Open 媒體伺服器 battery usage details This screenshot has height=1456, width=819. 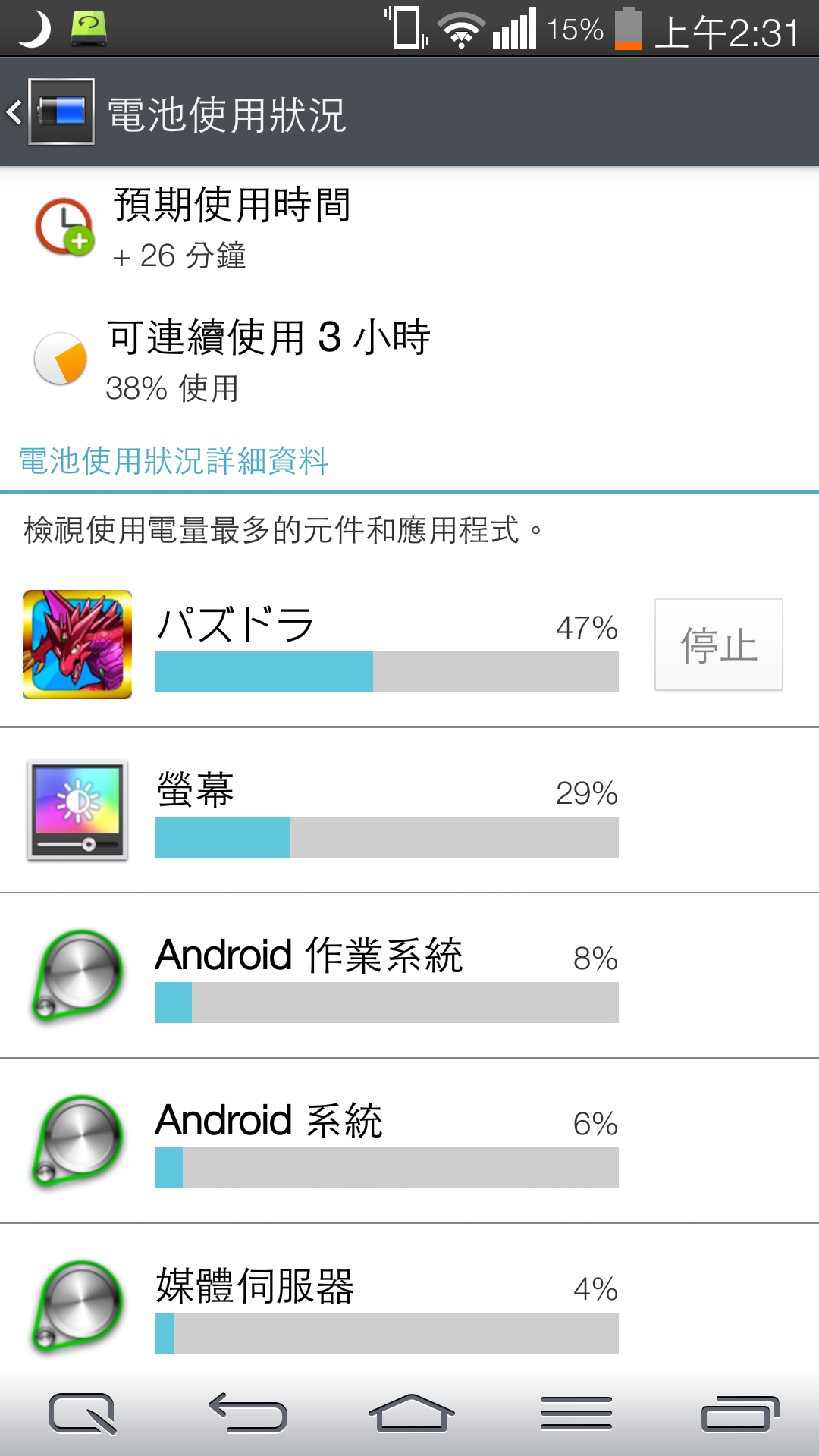point(387,1304)
